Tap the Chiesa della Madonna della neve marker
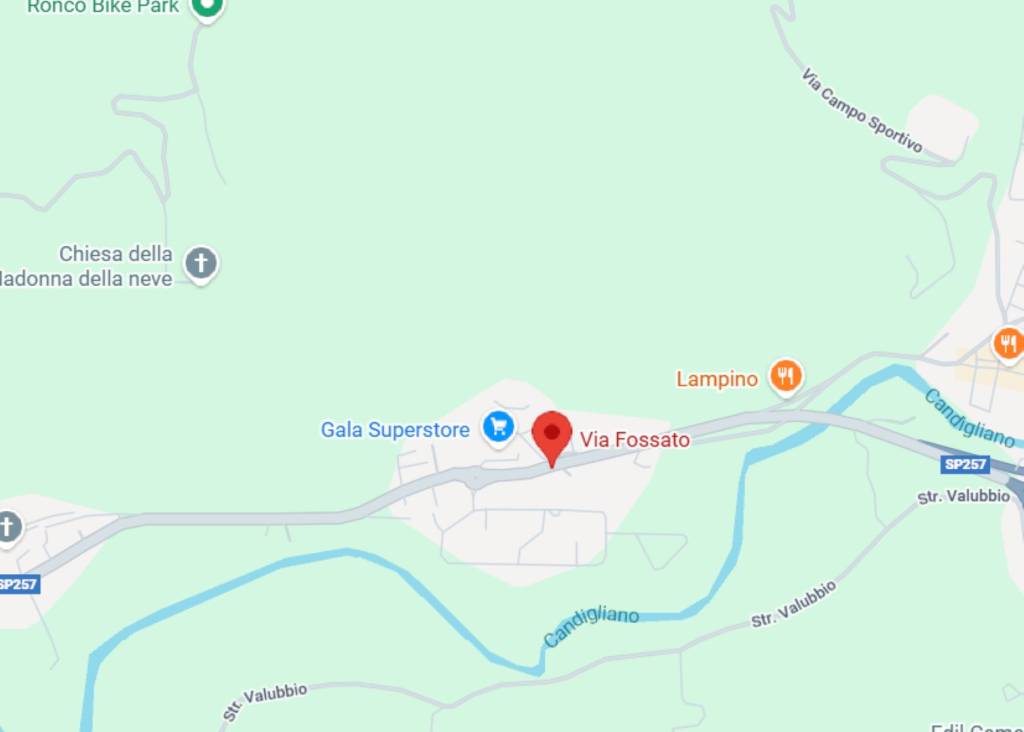This screenshot has height=732, width=1024. click(x=201, y=264)
